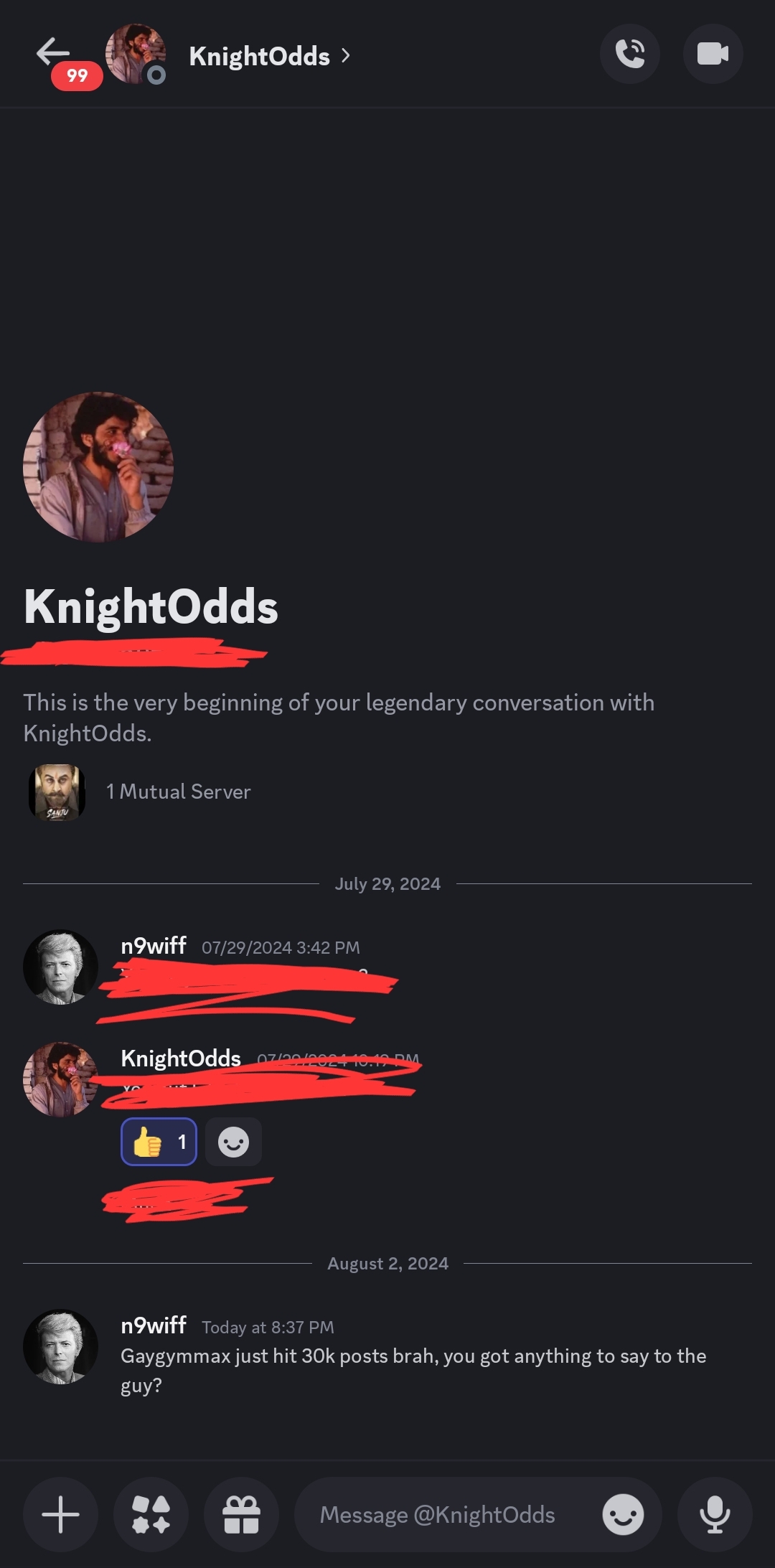Start a video call with KnightOdds
The width and height of the screenshot is (775, 1568).
click(713, 54)
